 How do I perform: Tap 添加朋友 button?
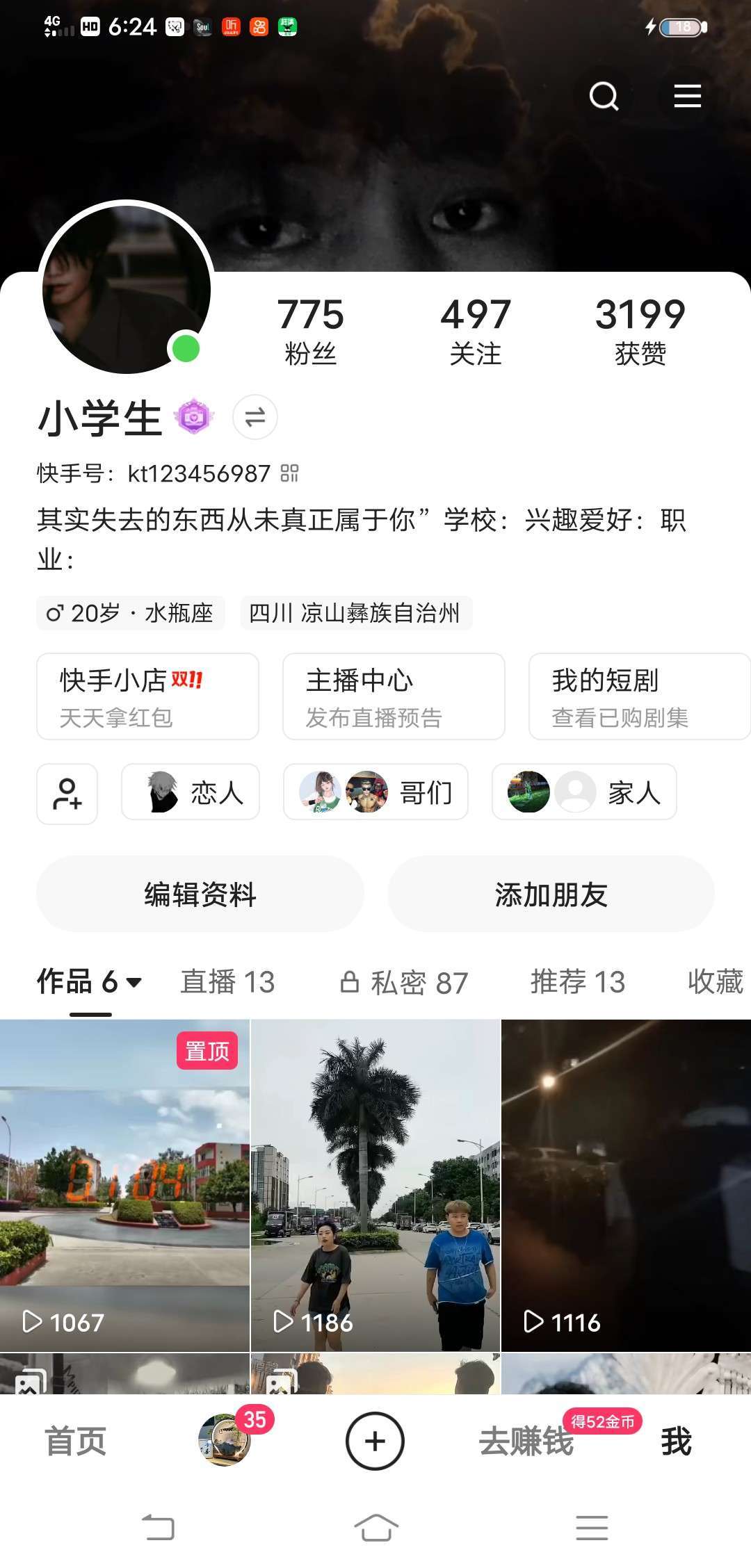point(551,894)
